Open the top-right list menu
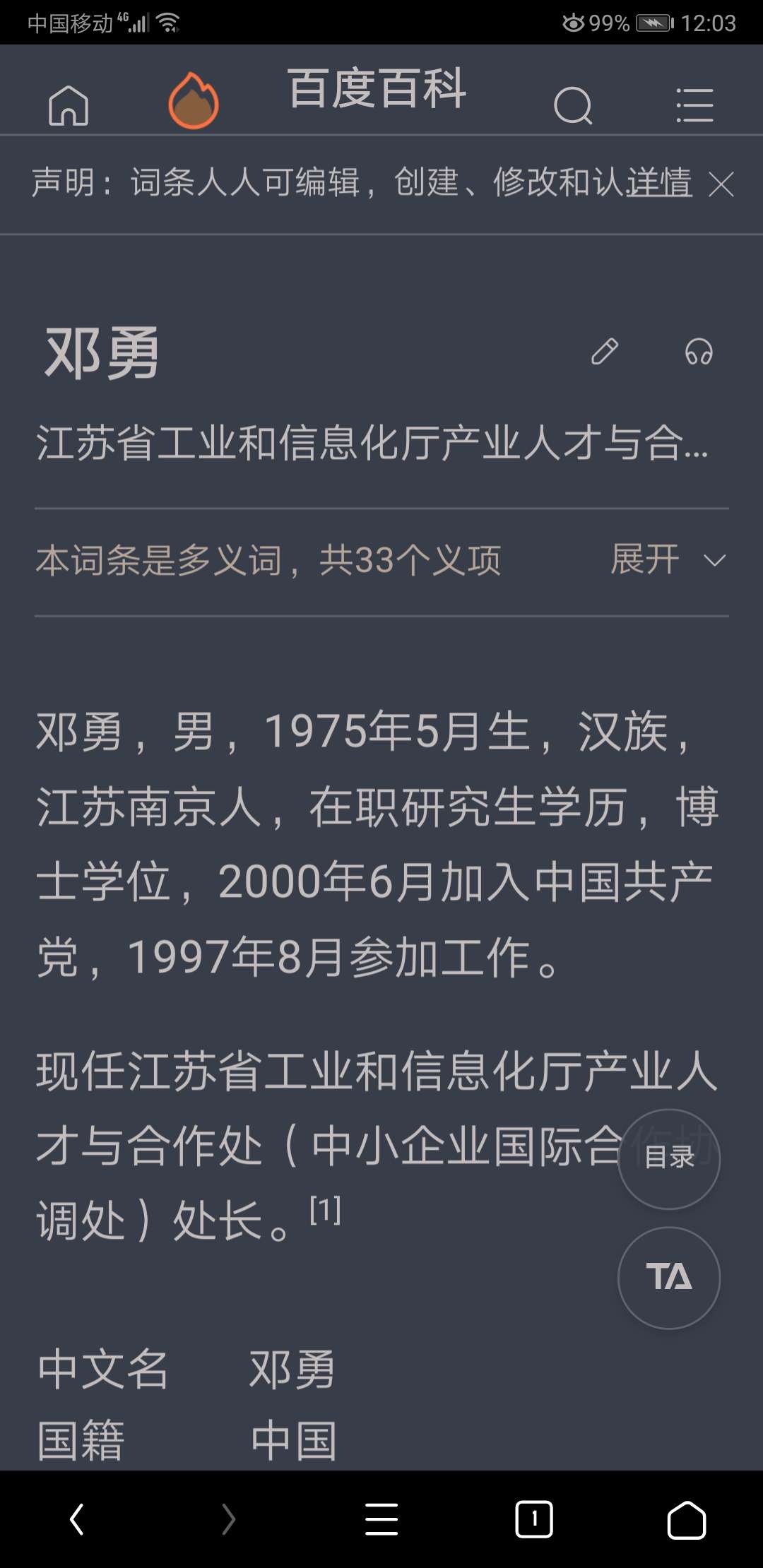The height and width of the screenshot is (1568, 763). click(x=694, y=105)
